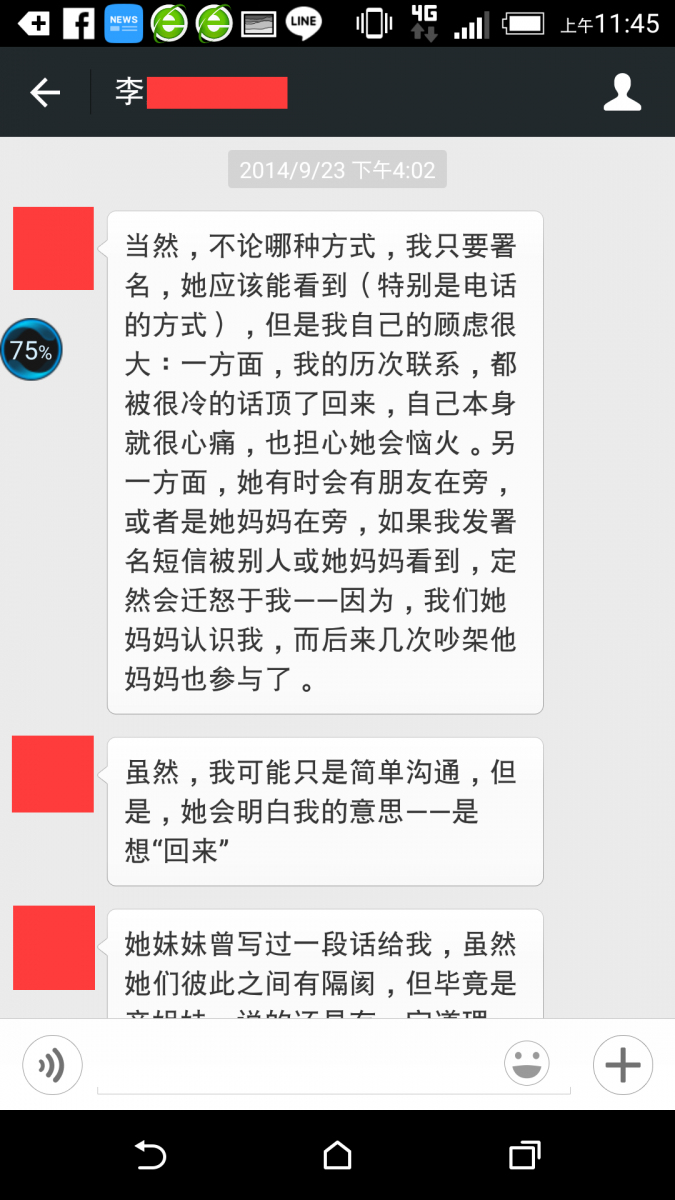Tap the avatar beside the message starting 当然
675x1200 pixels.
(x=53, y=249)
